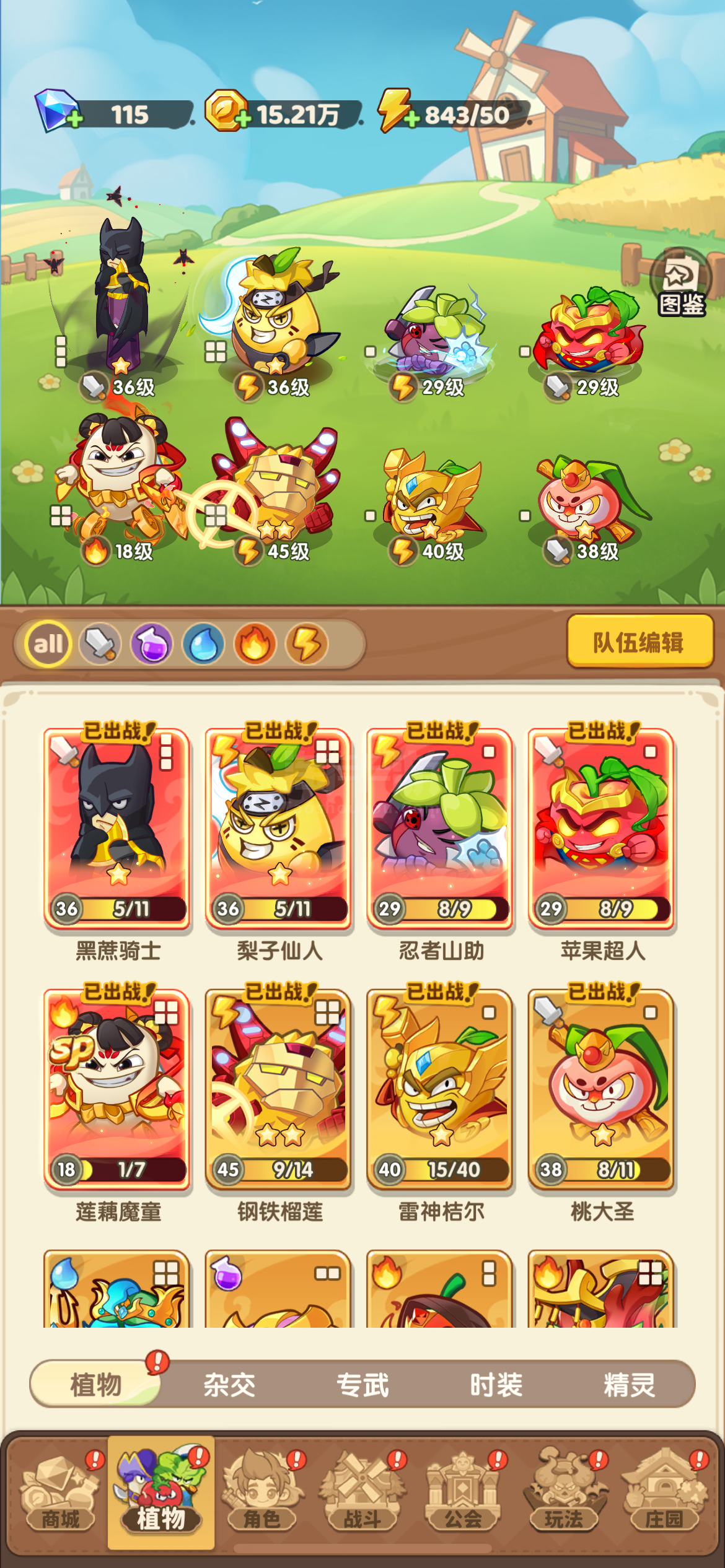Tap the plus to add diamonds
This screenshot has width=725, height=1568.
click(75, 119)
